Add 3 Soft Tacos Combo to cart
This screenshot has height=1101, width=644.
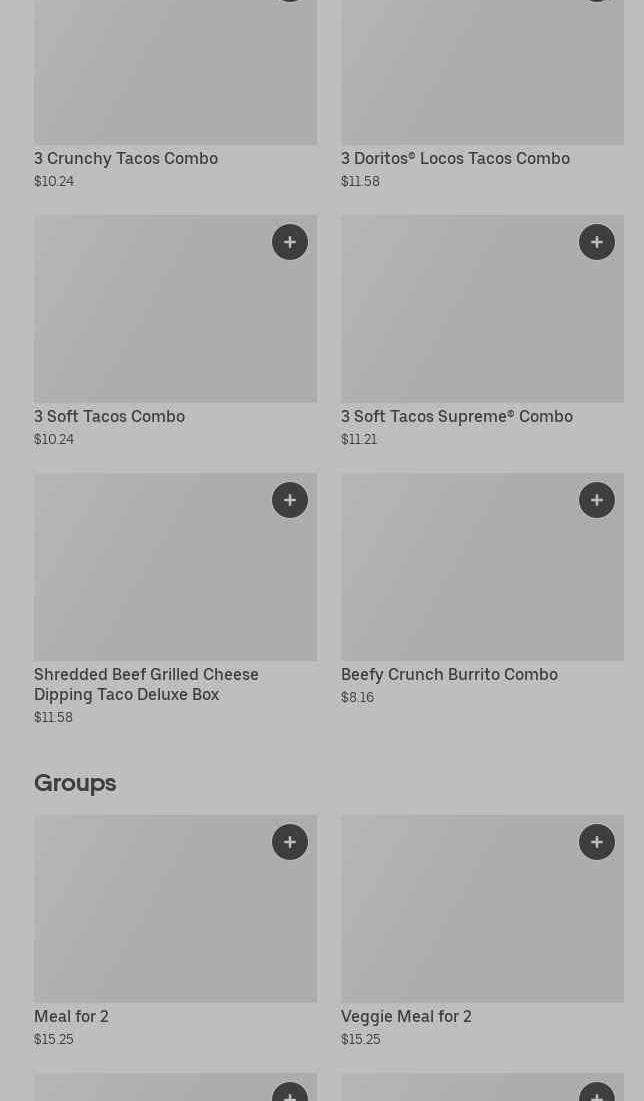coord(290,242)
